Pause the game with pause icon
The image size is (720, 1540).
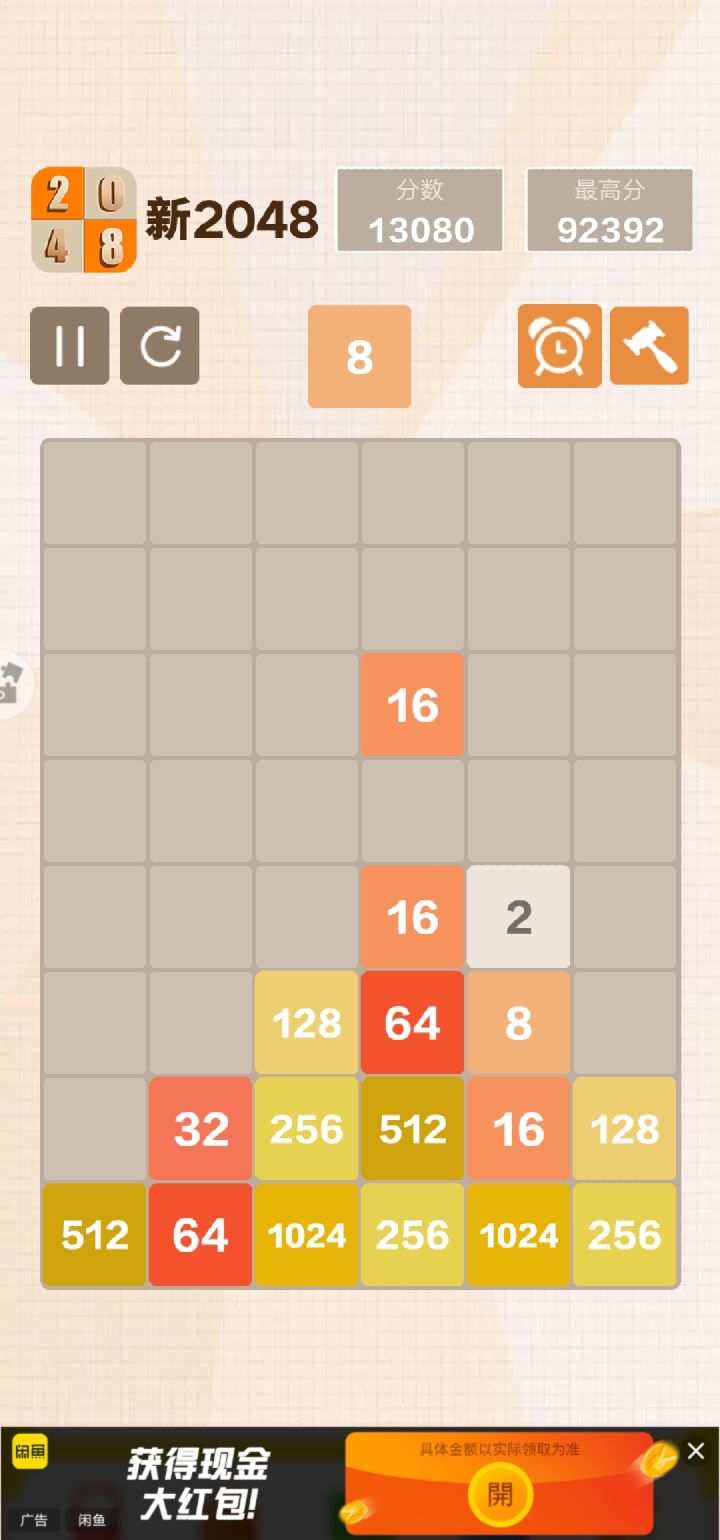69,346
